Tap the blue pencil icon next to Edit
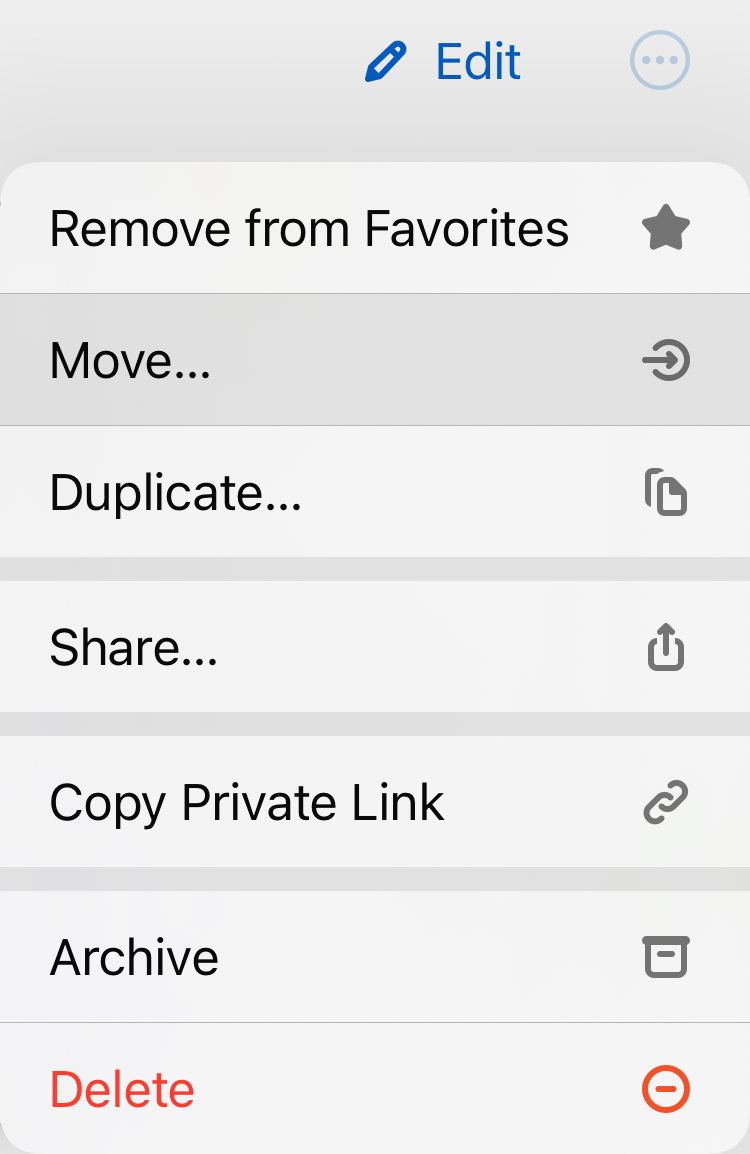 (385, 60)
